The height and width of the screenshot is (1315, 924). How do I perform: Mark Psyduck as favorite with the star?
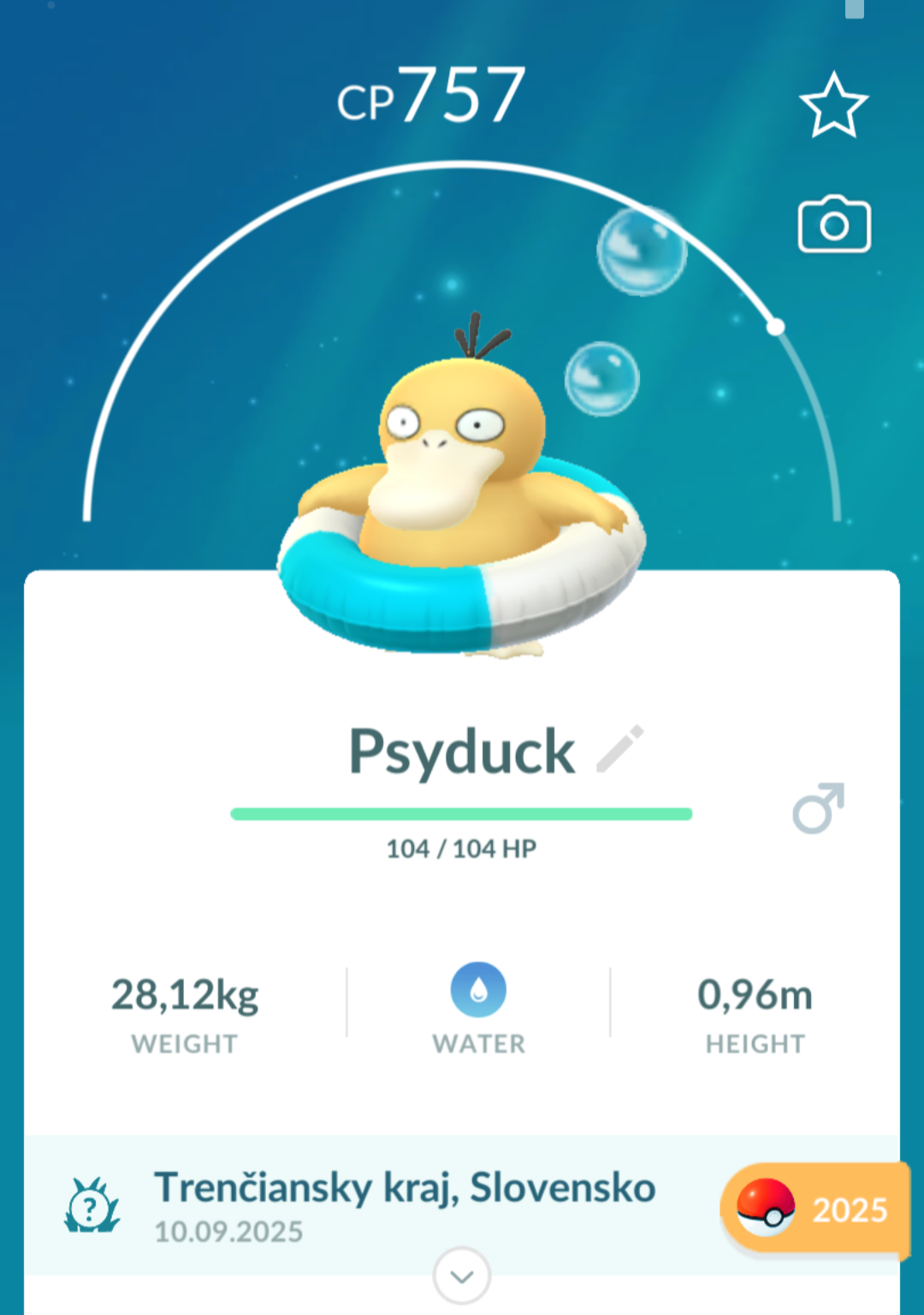pyautogui.click(x=833, y=105)
